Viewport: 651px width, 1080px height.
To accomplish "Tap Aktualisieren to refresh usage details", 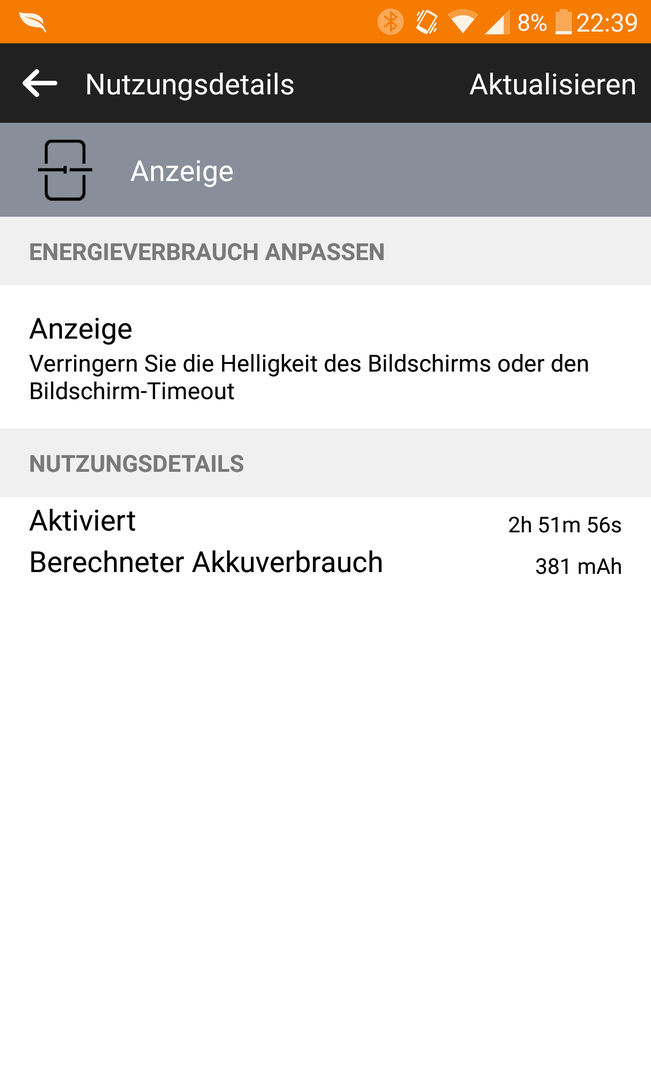I will tap(552, 84).
